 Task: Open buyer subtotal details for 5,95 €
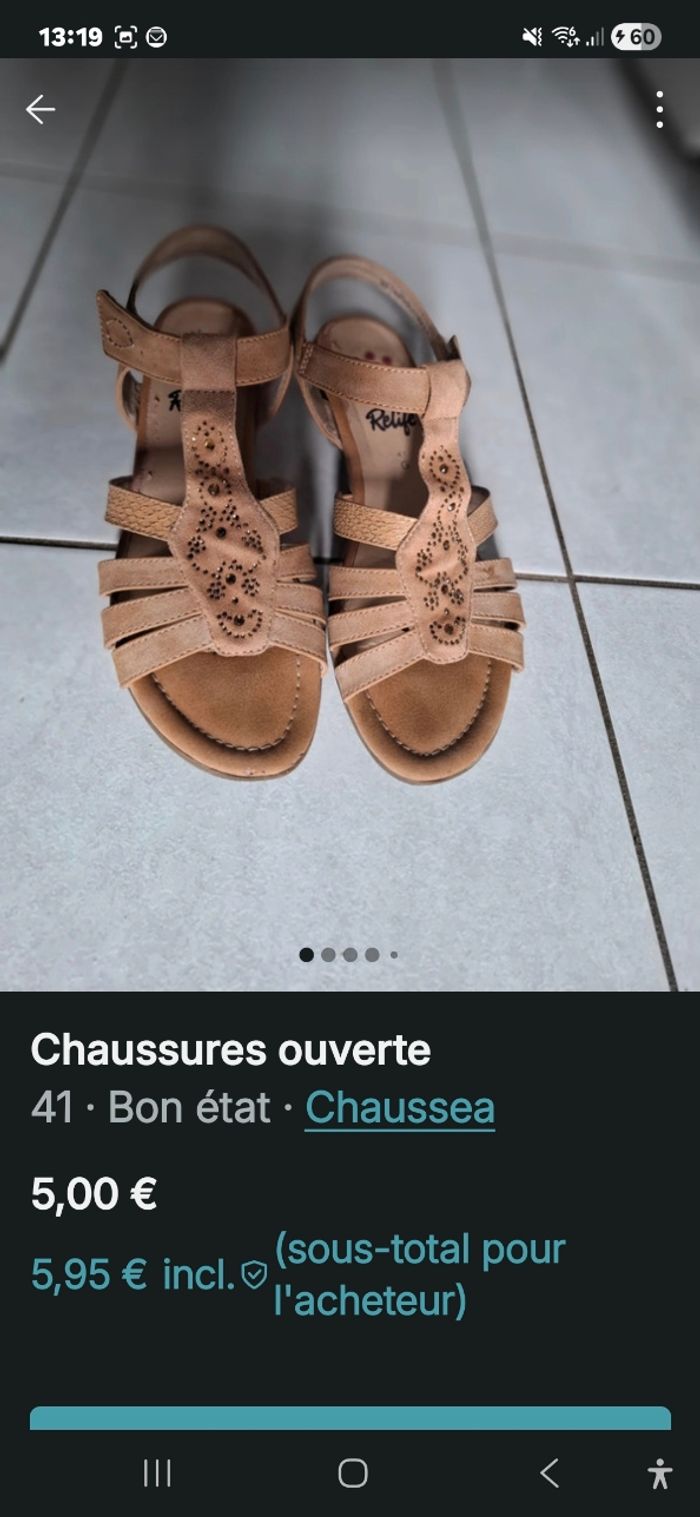tap(298, 1275)
